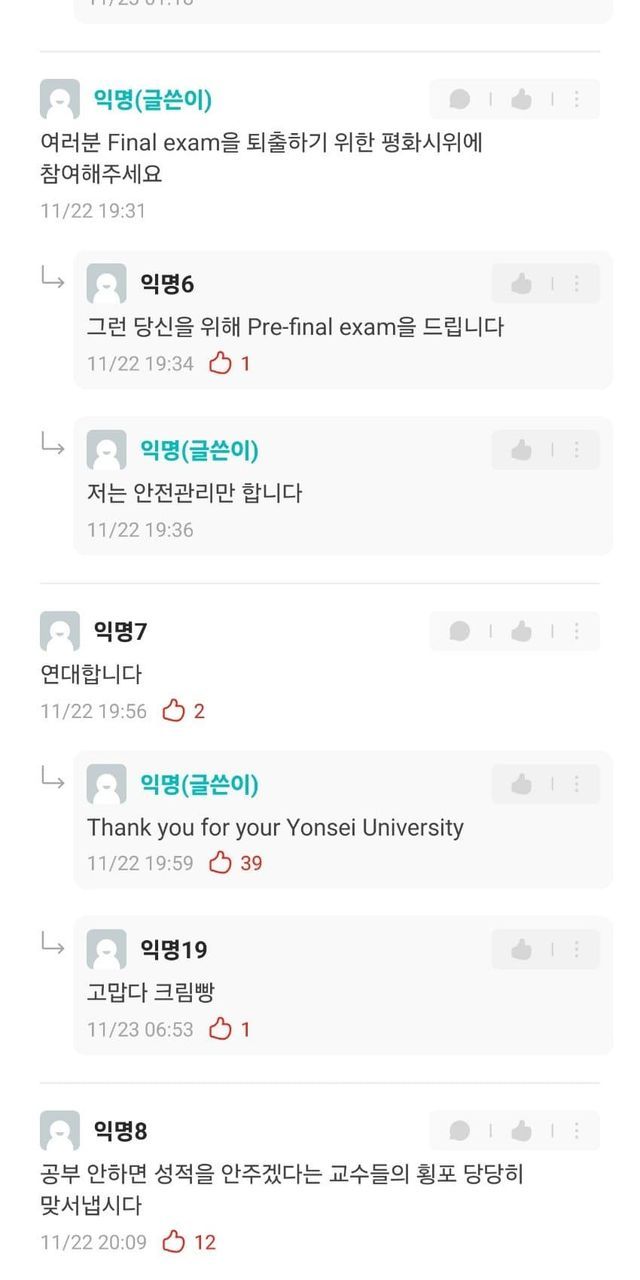Reply to 익명7's 연대합니다 comment
Image resolution: width=640 pixels, height=1280 pixels.
[x=460, y=631]
